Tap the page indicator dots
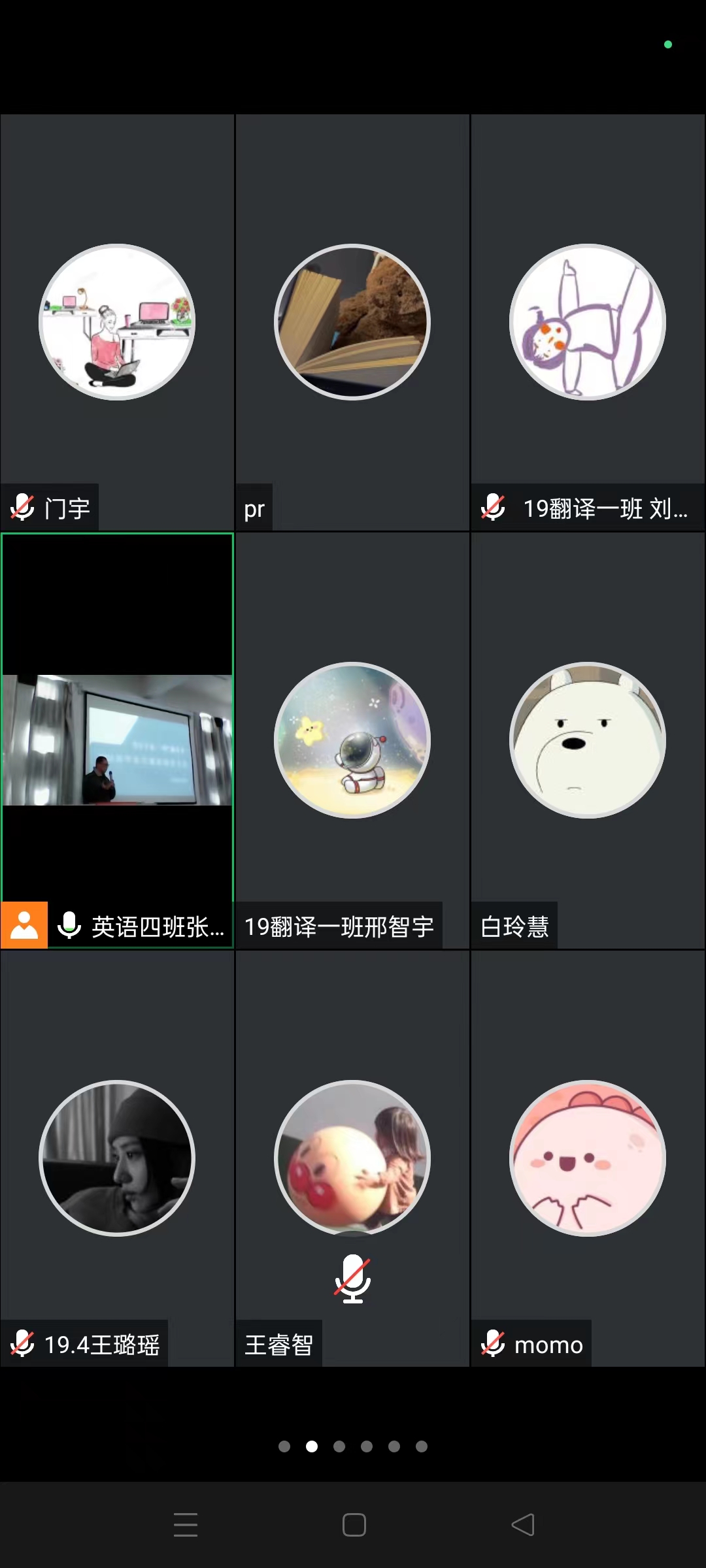 click(353, 1446)
